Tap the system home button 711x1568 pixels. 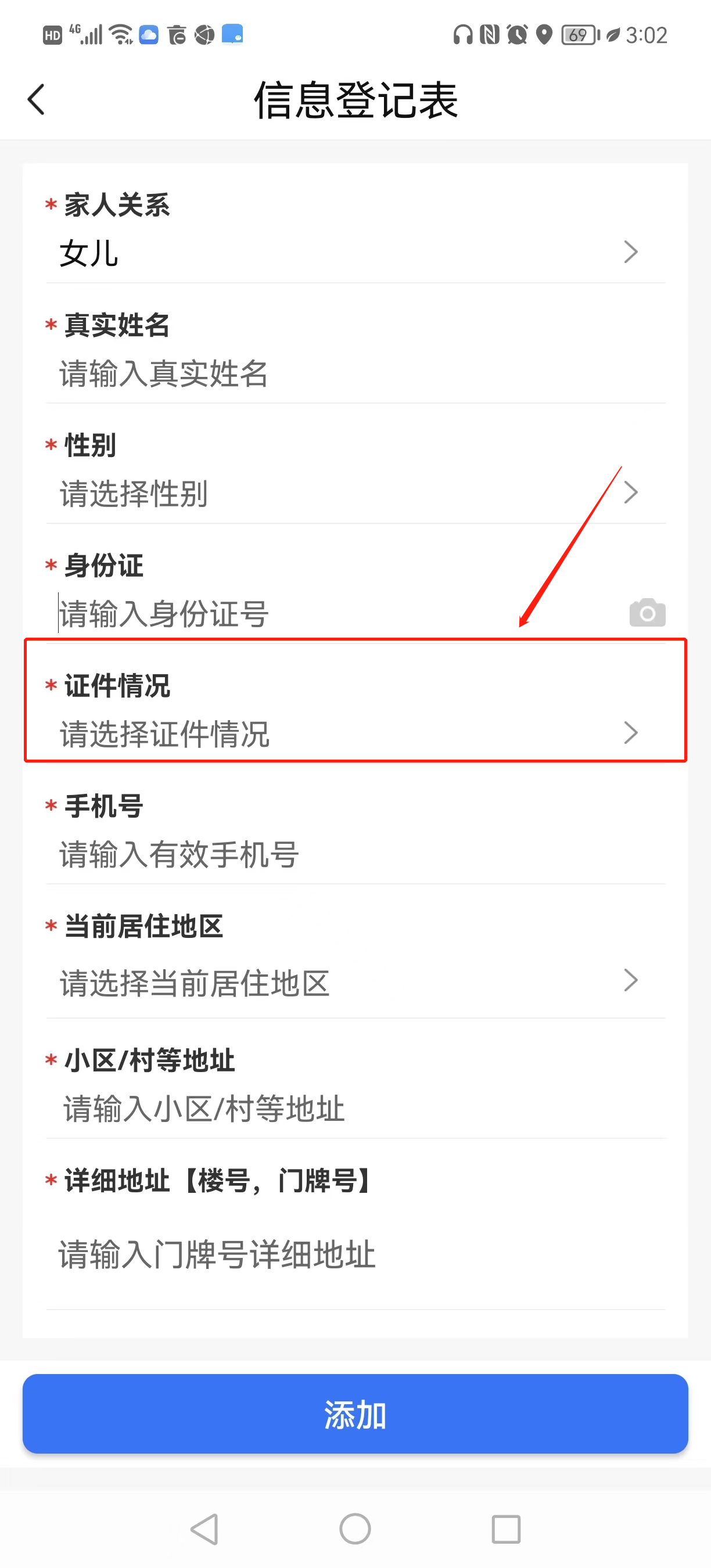click(355, 1529)
